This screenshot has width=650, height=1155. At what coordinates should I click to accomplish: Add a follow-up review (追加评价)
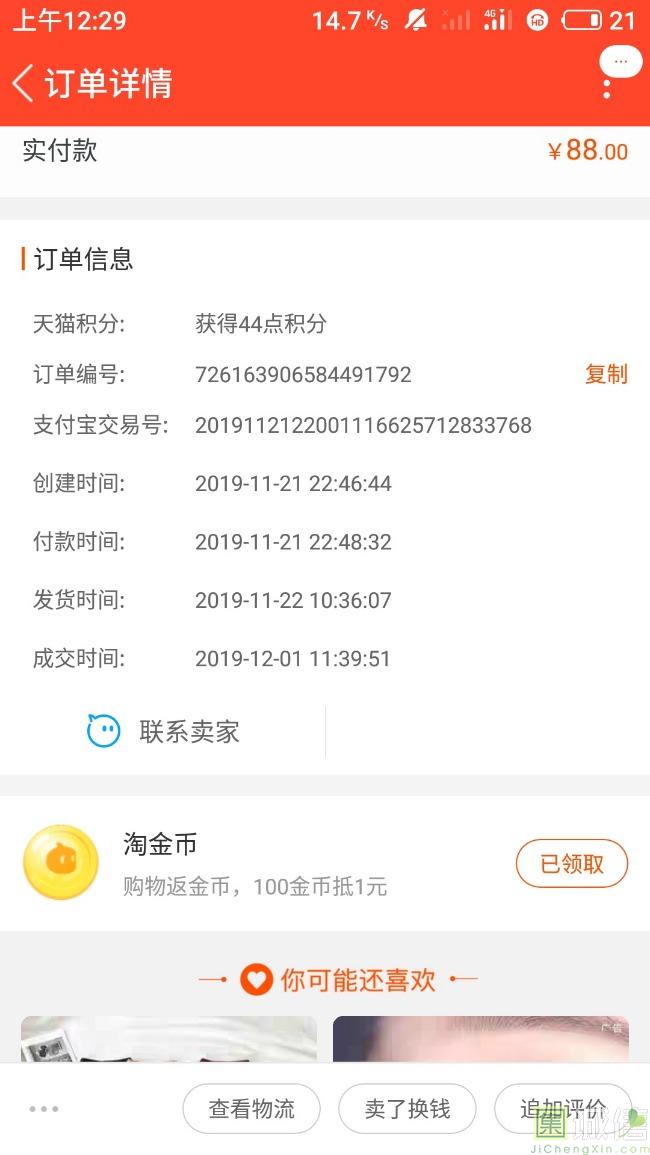(x=562, y=1108)
